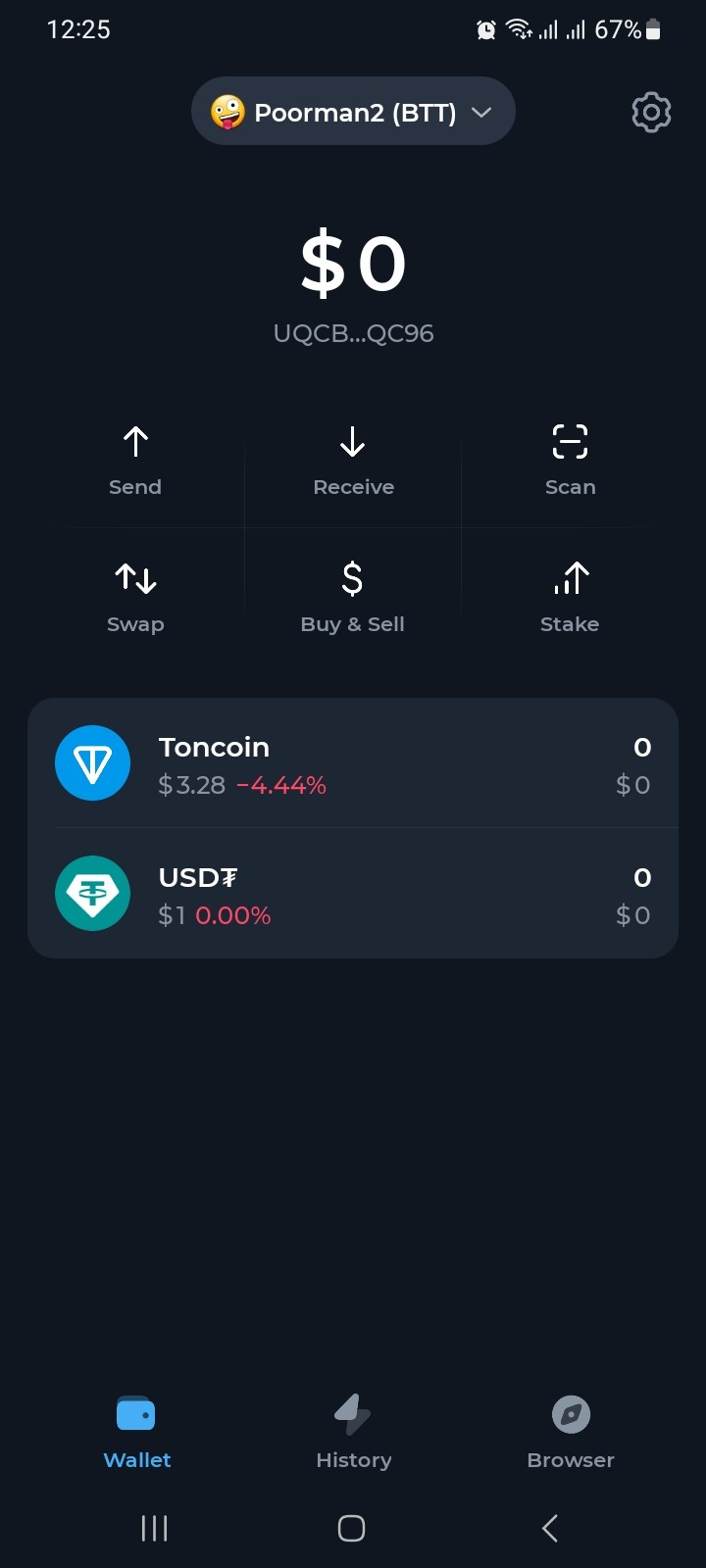Open the Stake option

point(570,599)
